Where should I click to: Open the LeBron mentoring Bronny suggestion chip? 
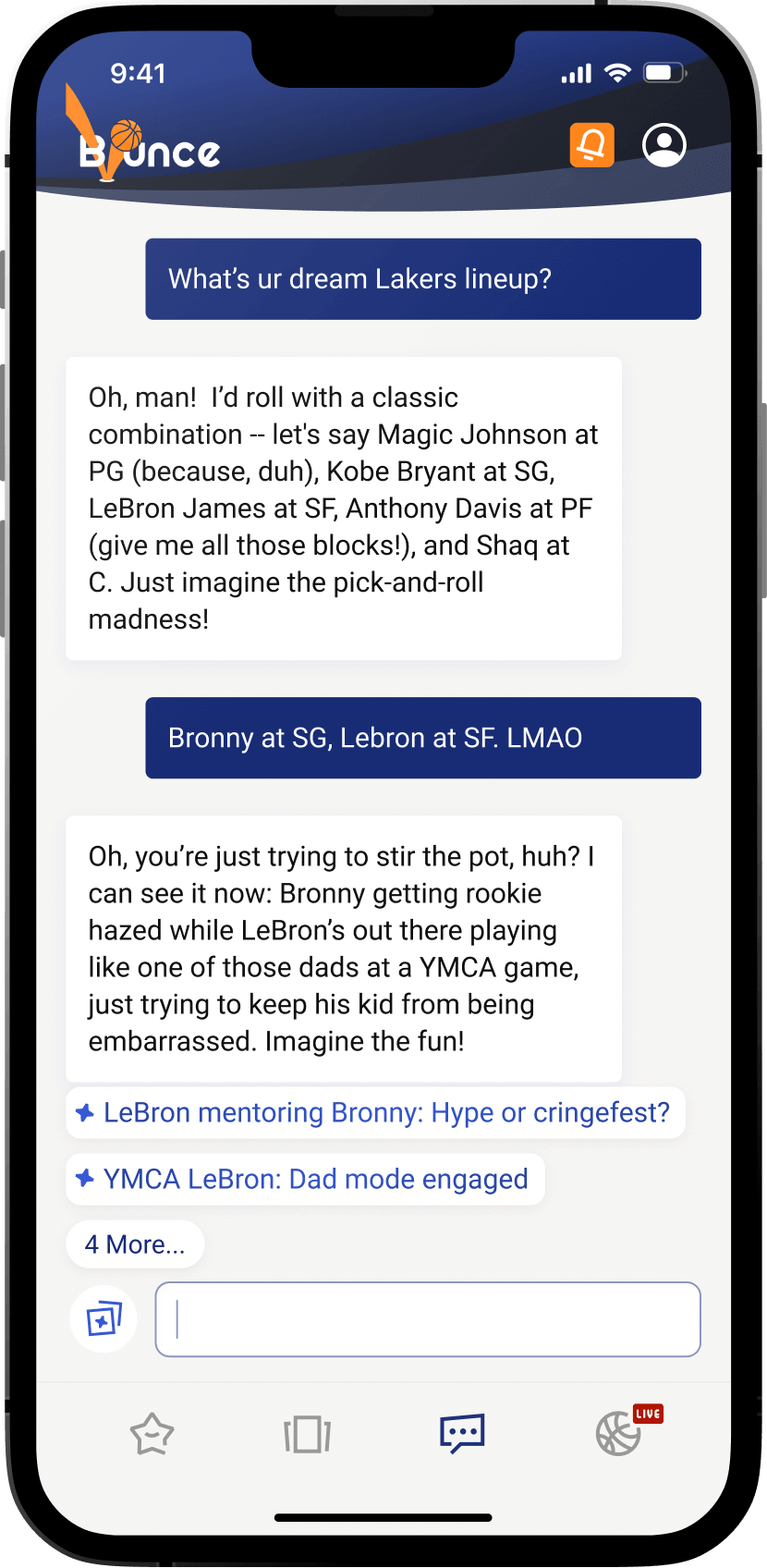pos(374,1112)
